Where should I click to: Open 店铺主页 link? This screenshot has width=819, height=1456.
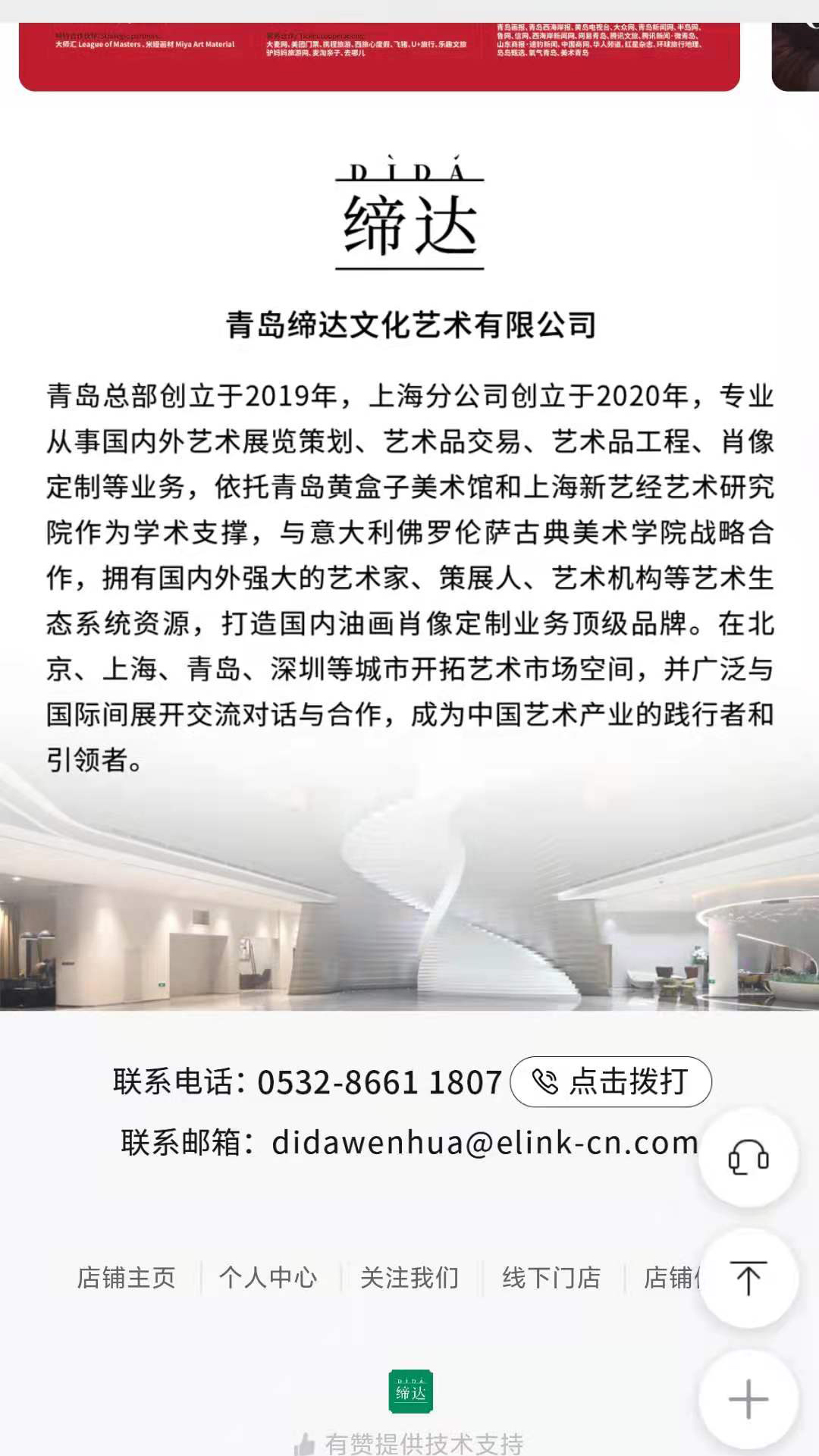click(x=126, y=1278)
